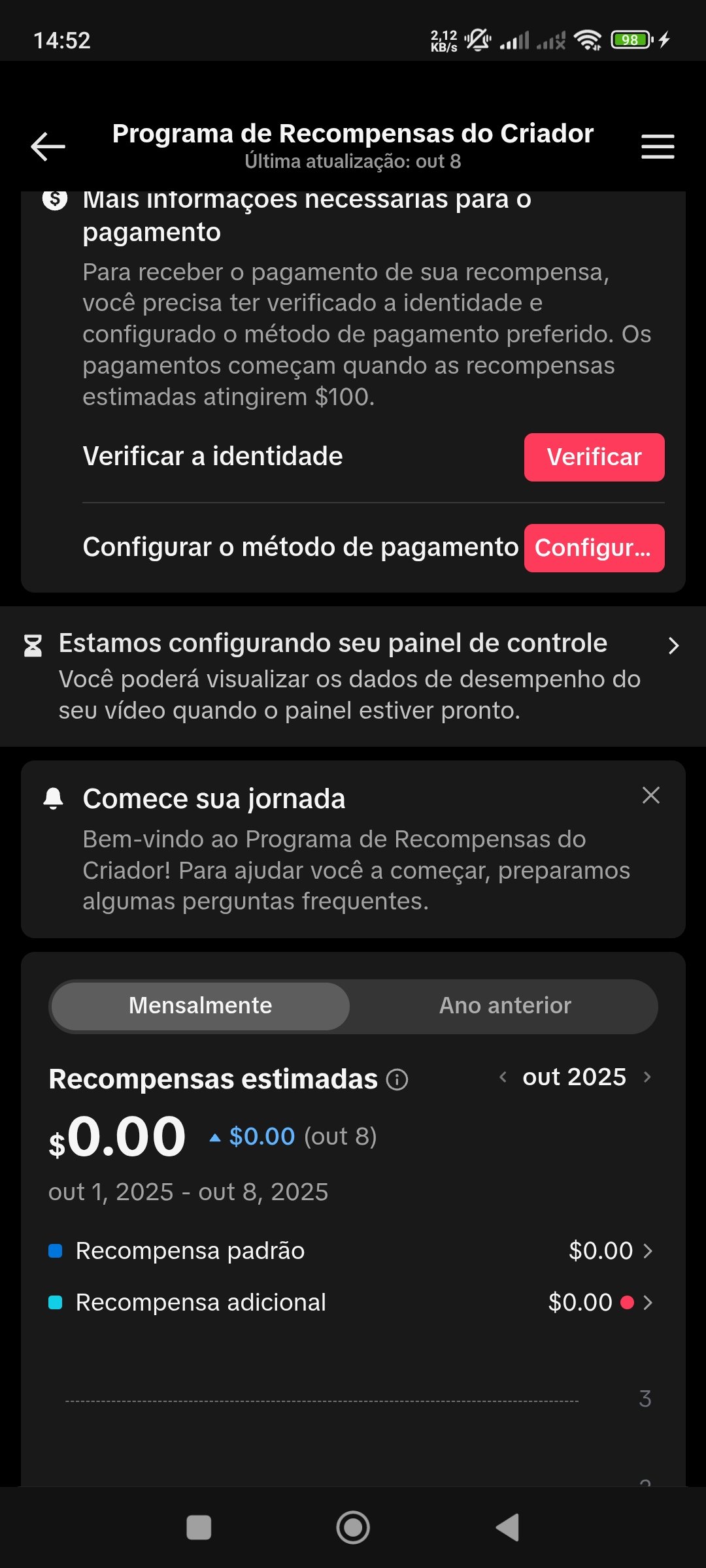Open the hamburger menu
Screen dimensions: 706x1568
[657, 146]
